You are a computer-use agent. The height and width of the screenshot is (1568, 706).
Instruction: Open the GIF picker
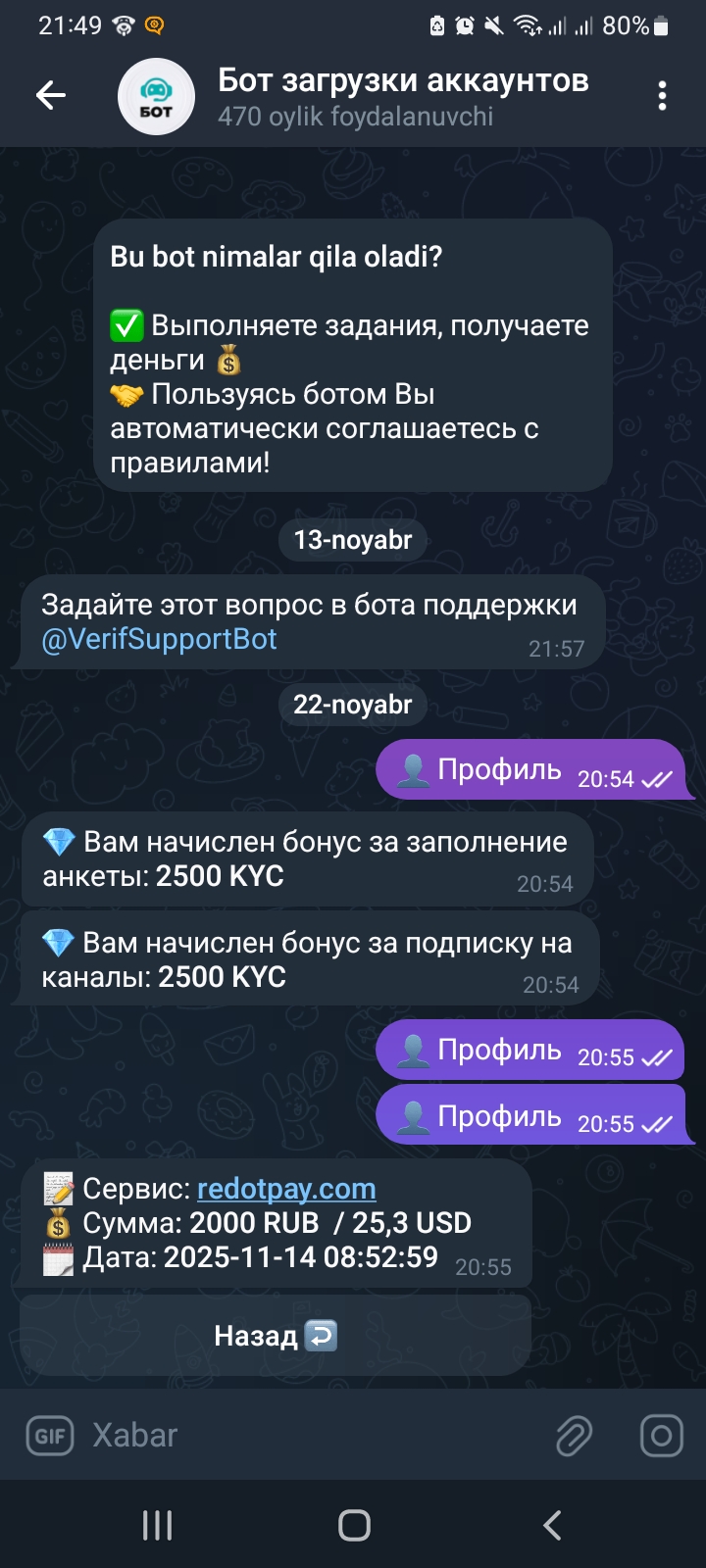coord(49,1436)
